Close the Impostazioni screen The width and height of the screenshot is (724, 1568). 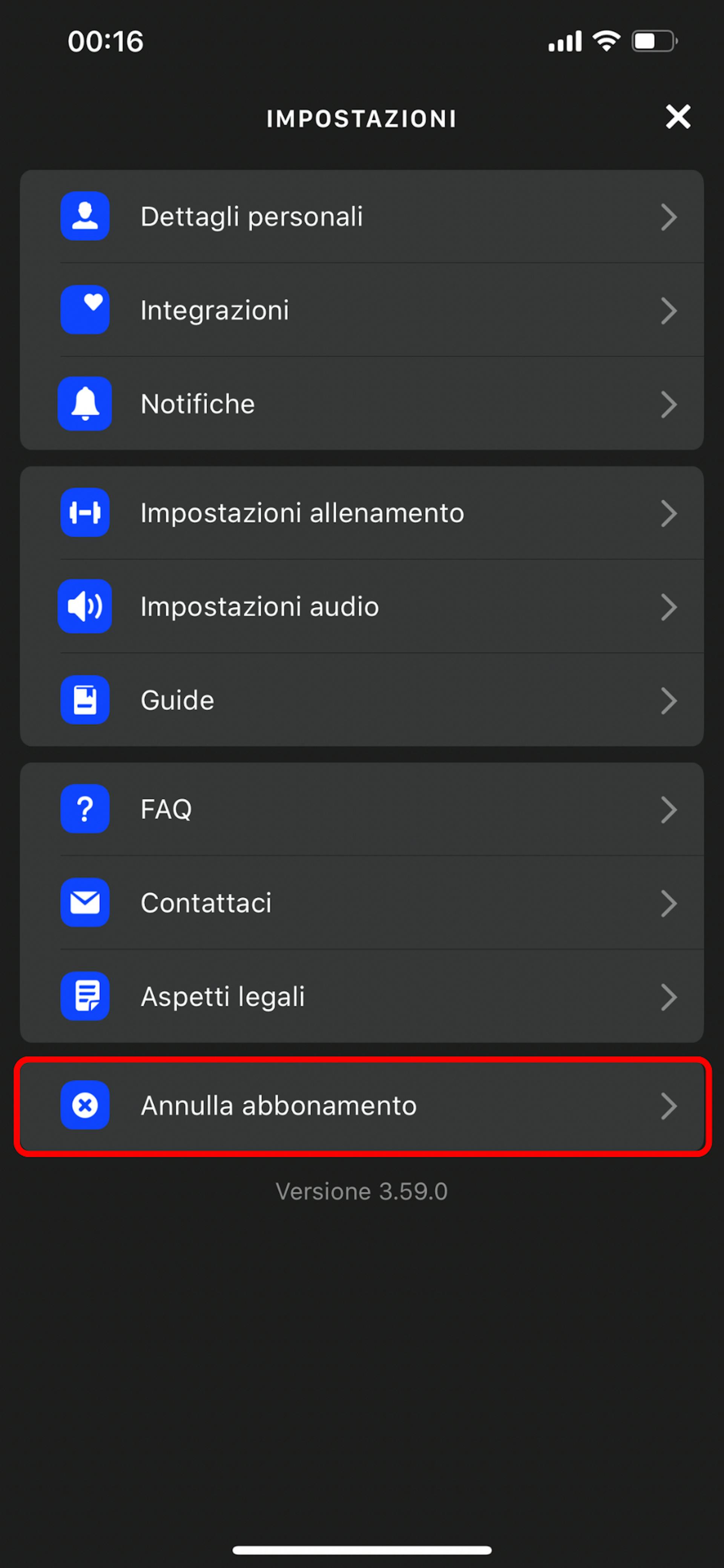(x=677, y=117)
